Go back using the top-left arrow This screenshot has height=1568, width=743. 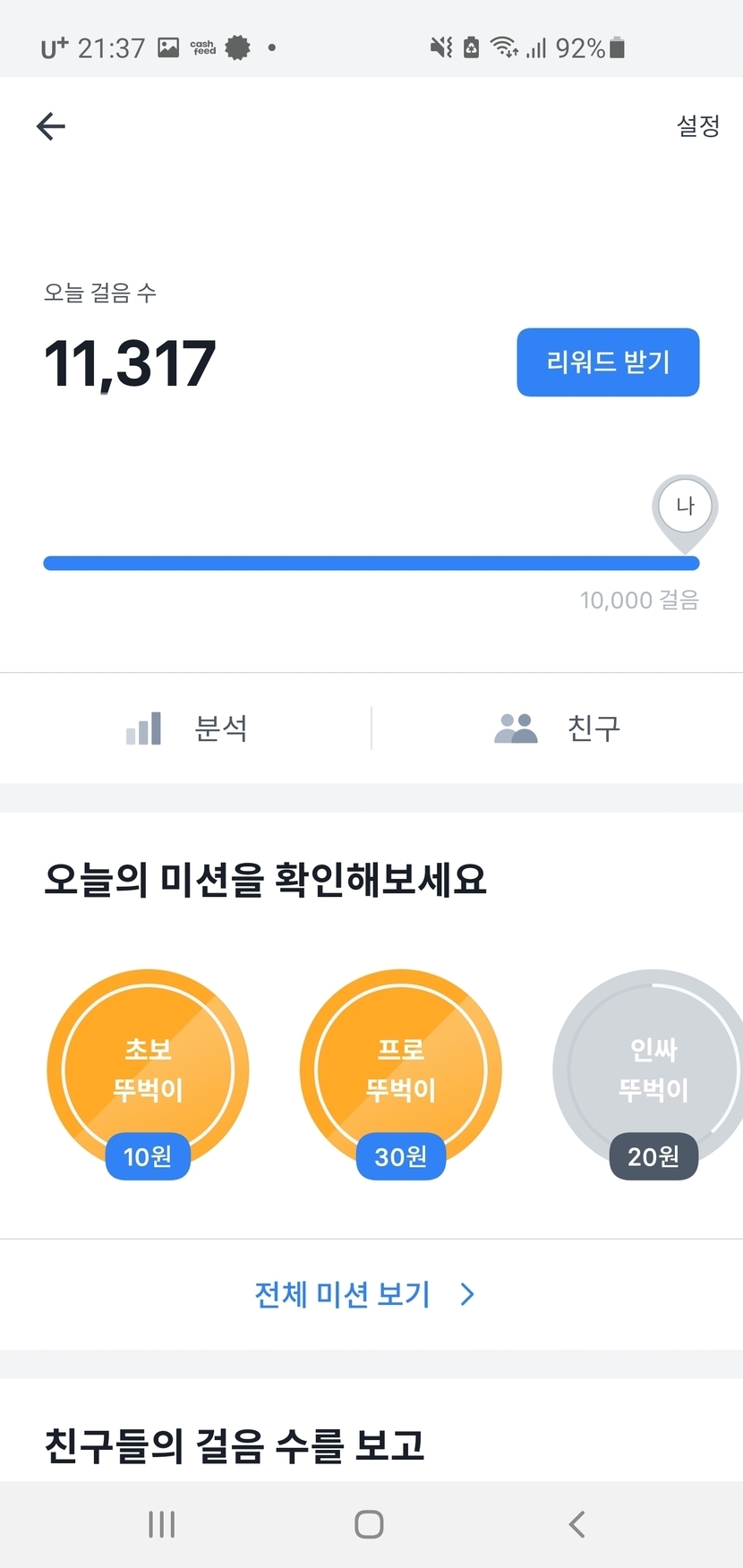[x=51, y=126]
